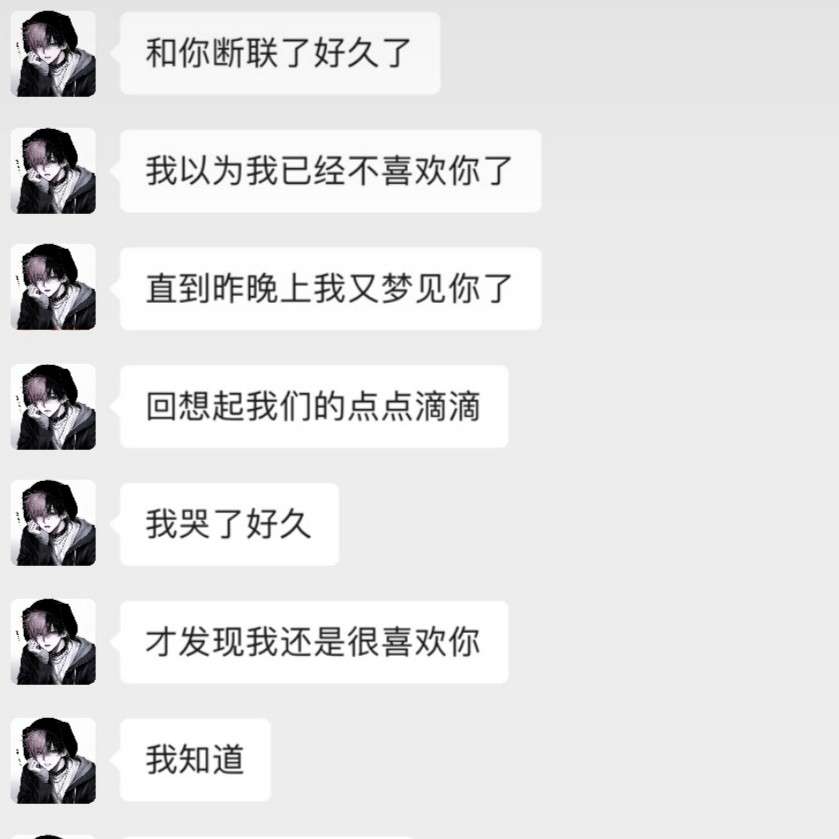Open sender's avatar beside "和你断联了好久了"
839x839 pixels.
pyautogui.click(x=53, y=54)
